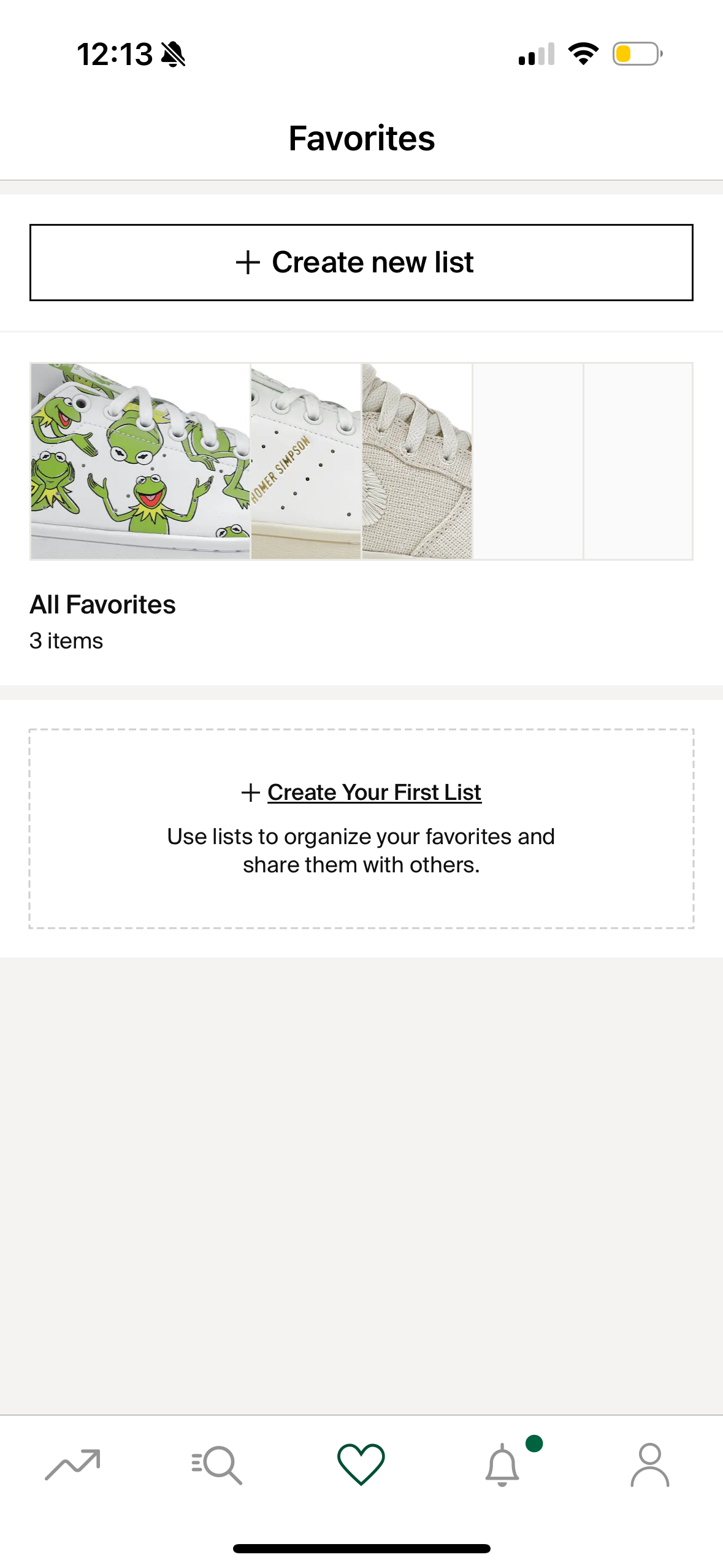Image resolution: width=723 pixels, height=1568 pixels.
Task: Tap the Favorites screen title
Action: (x=361, y=138)
